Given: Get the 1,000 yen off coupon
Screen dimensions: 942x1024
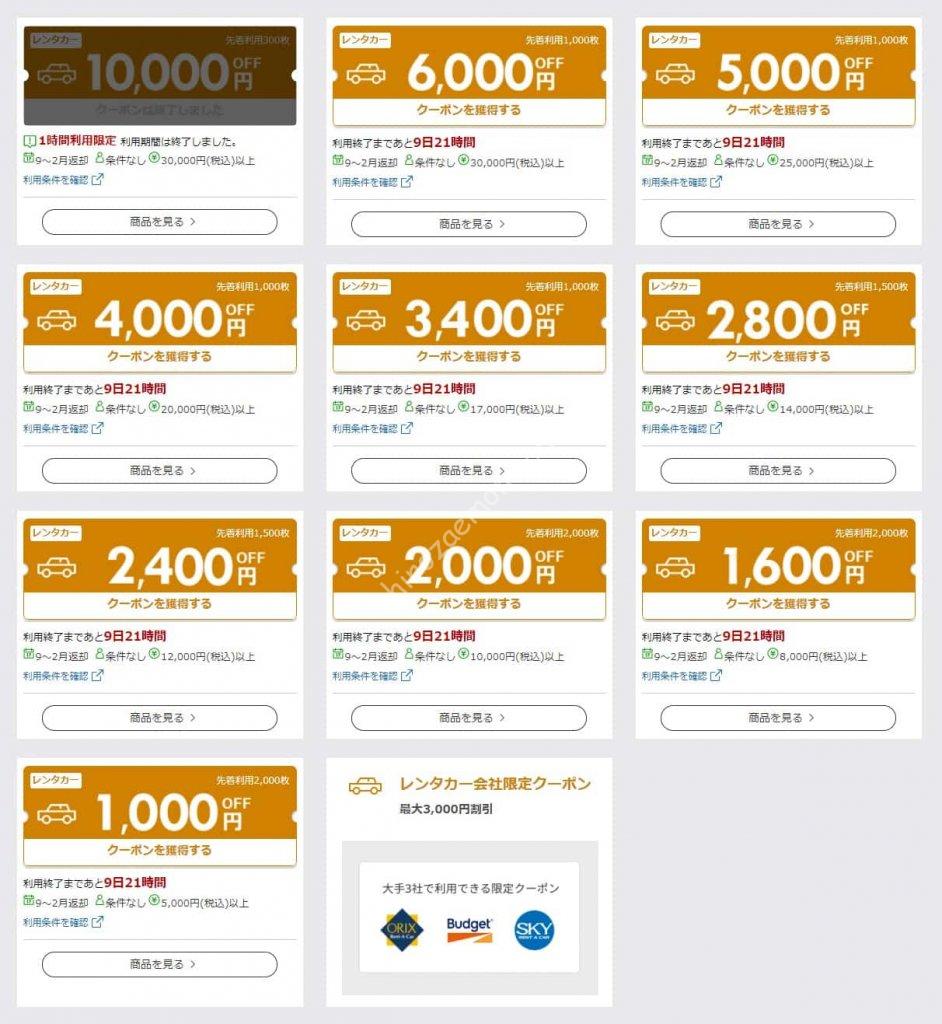Looking at the screenshot, I should pos(159,851).
